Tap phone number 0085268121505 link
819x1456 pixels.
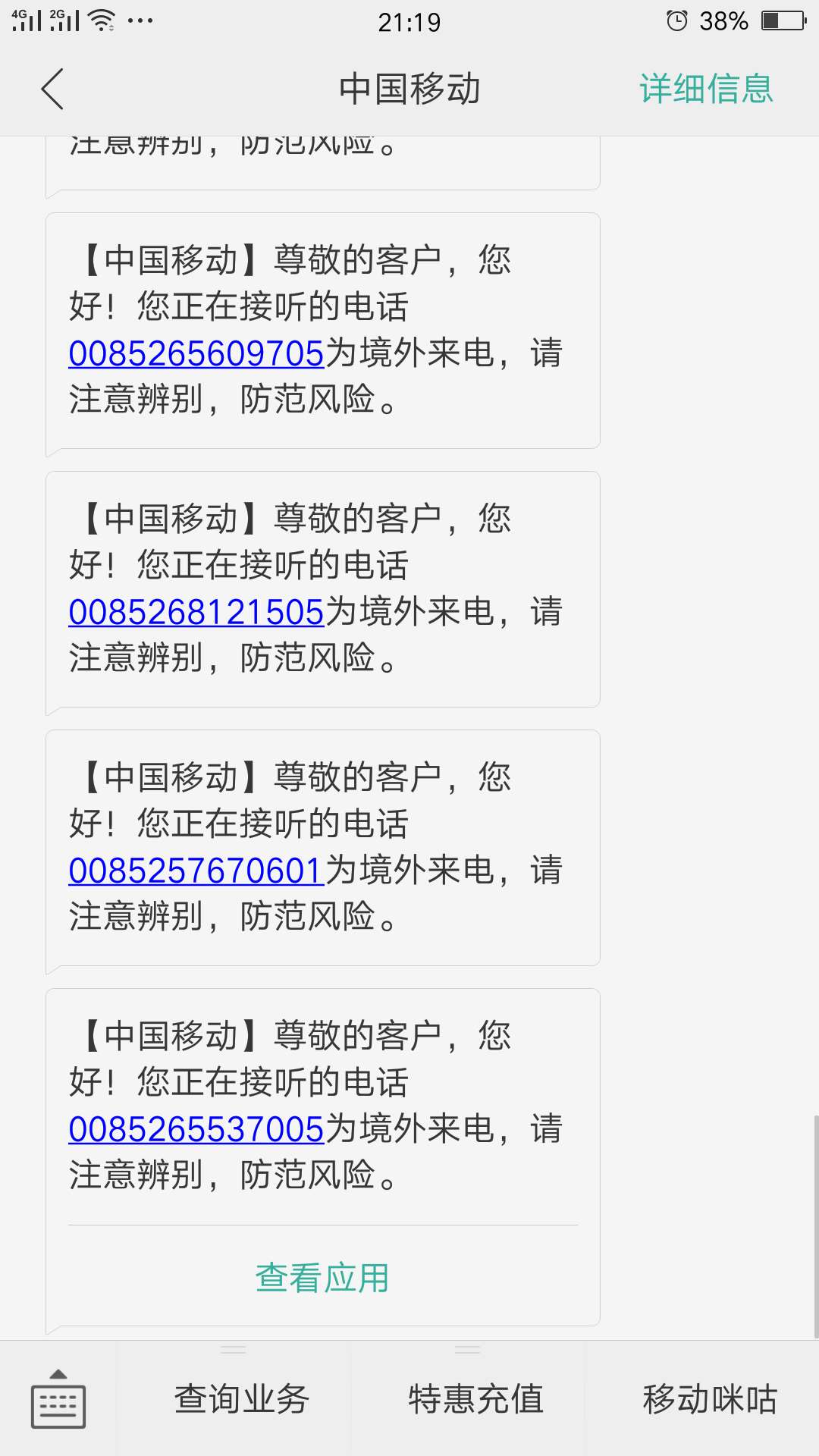pyautogui.click(x=196, y=612)
